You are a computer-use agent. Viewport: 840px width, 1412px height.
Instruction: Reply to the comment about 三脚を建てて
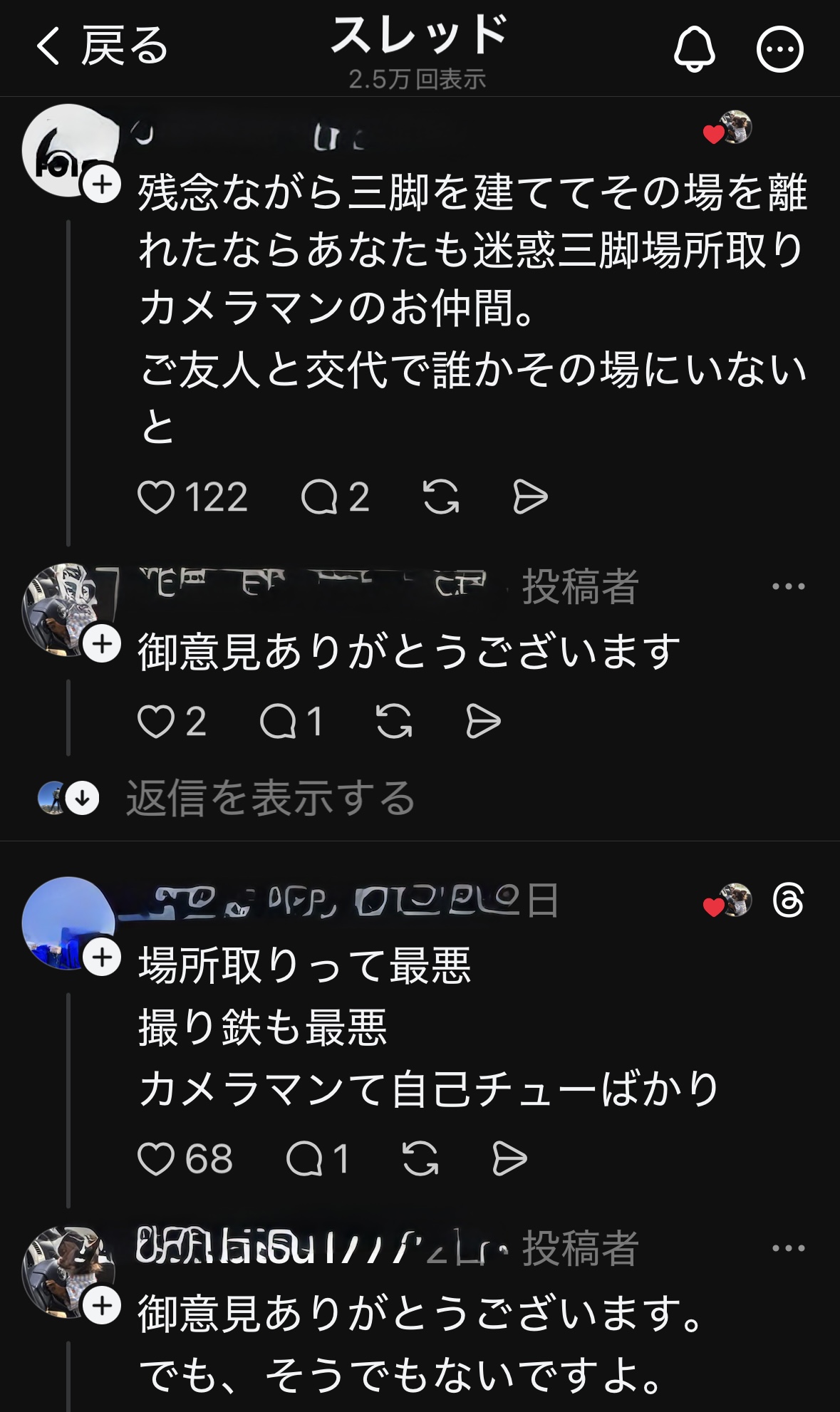[x=318, y=497]
